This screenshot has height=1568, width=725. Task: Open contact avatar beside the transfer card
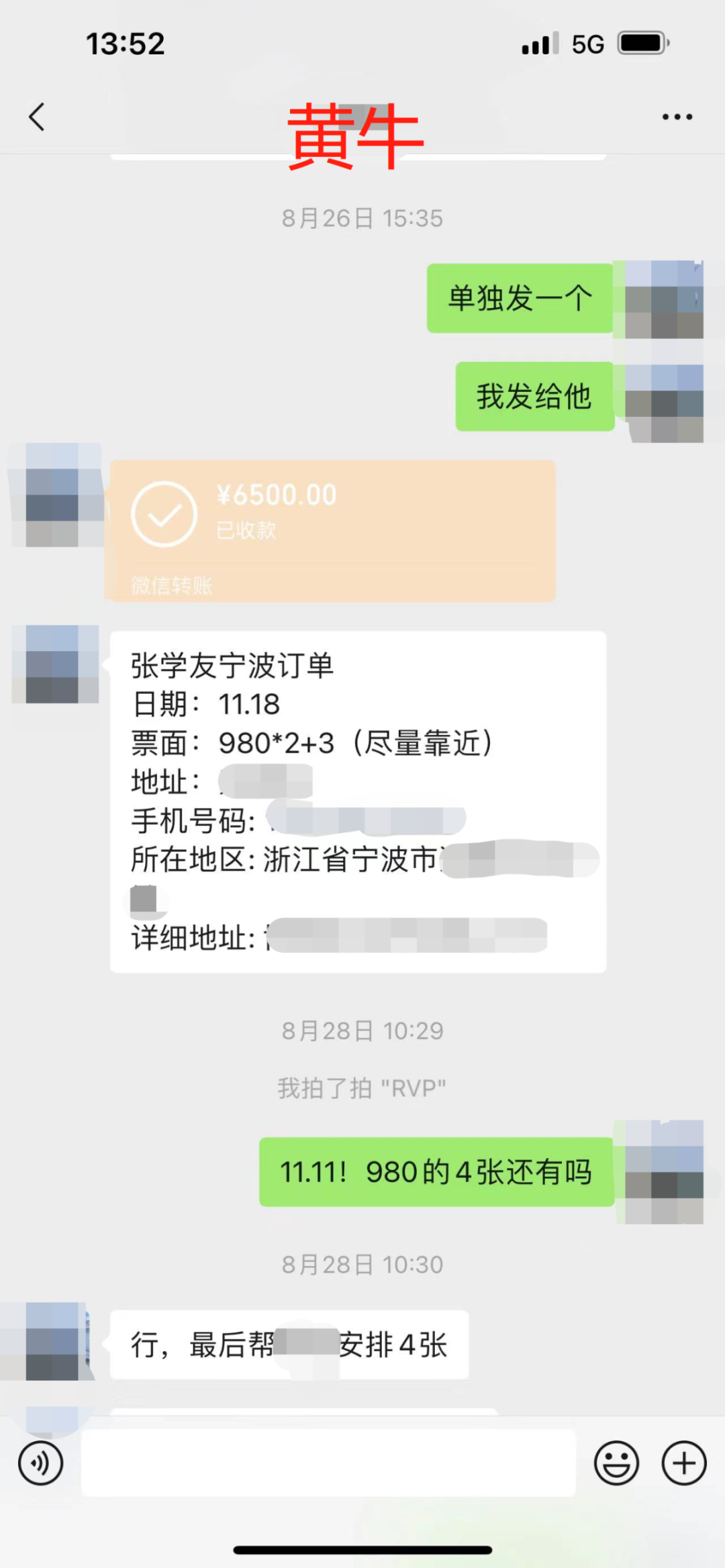[x=57, y=495]
